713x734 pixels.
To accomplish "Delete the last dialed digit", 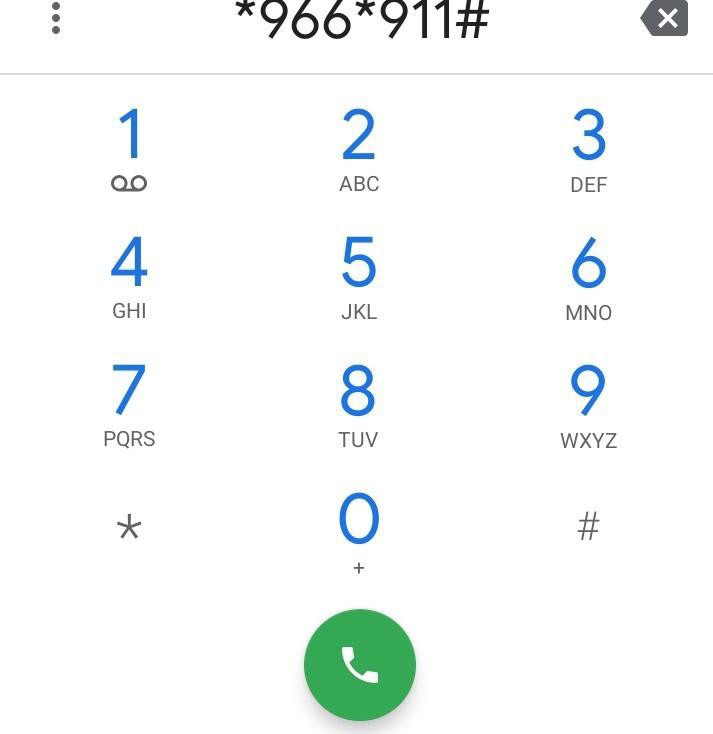I will tap(665, 18).
